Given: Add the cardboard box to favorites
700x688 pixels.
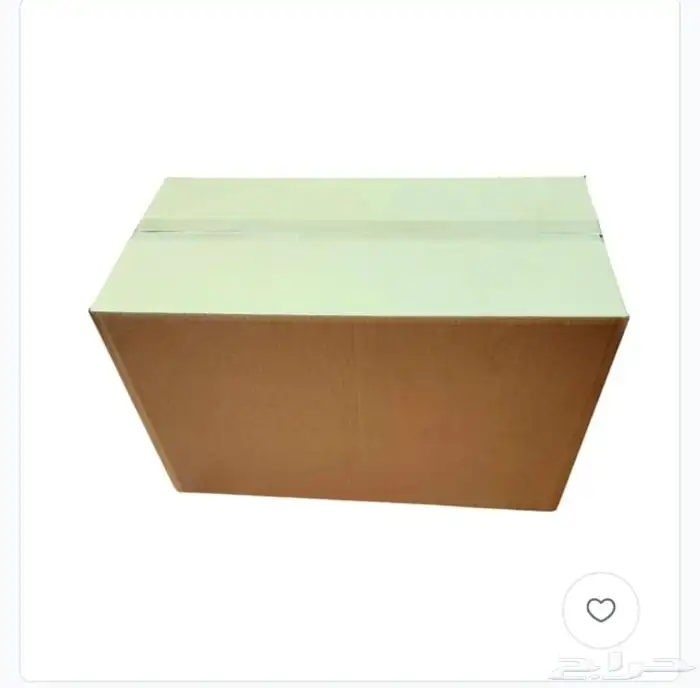Looking at the screenshot, I should [x=600, y=610].
